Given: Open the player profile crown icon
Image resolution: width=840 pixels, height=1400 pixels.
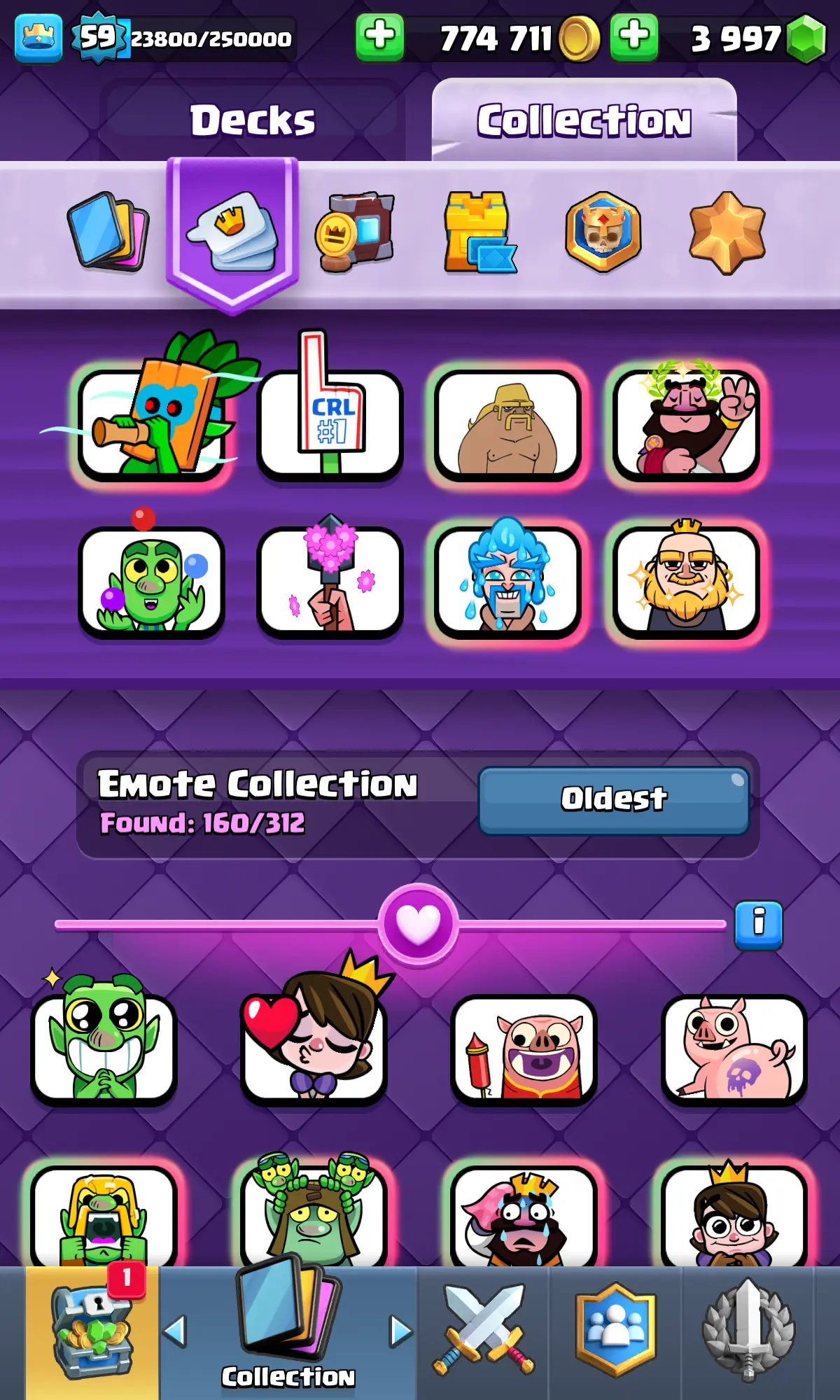Looking at the screenshot, I should click(x=38, y=38).
